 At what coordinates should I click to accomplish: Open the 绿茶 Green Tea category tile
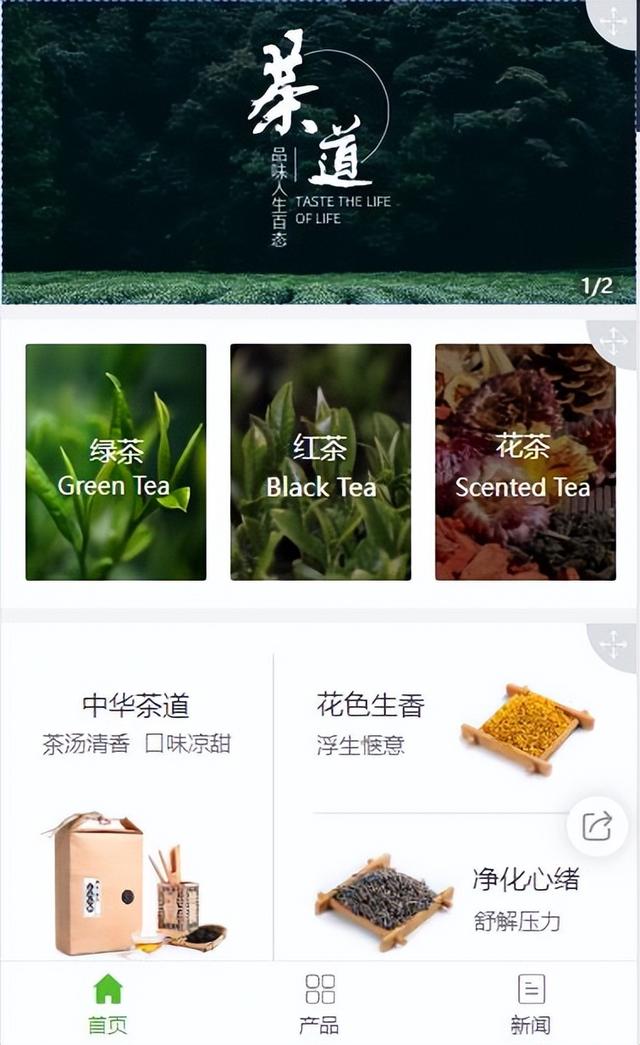coord(116,462)
